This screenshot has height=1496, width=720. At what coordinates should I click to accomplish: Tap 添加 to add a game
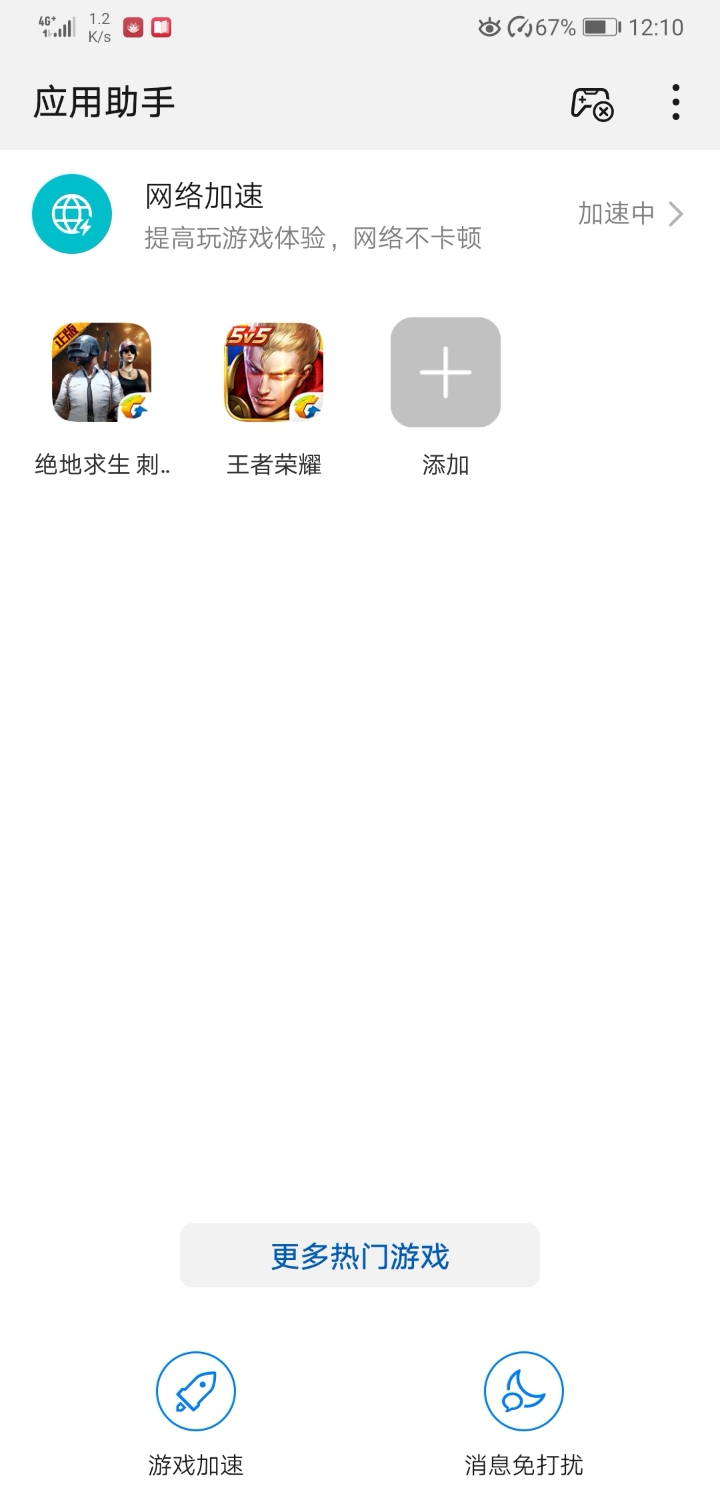tap(445, 373)
